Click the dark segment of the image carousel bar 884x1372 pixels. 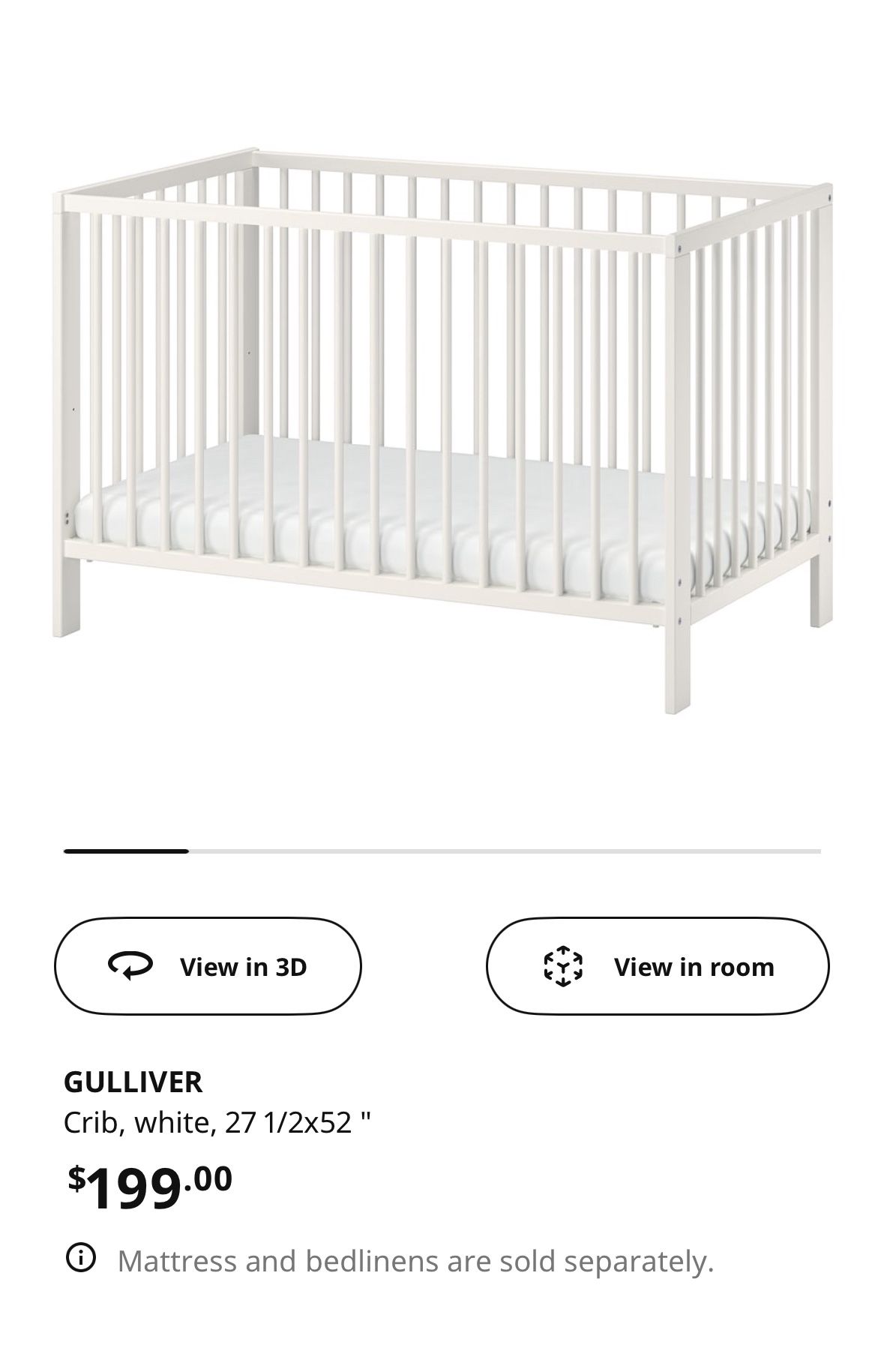[127, 850]
